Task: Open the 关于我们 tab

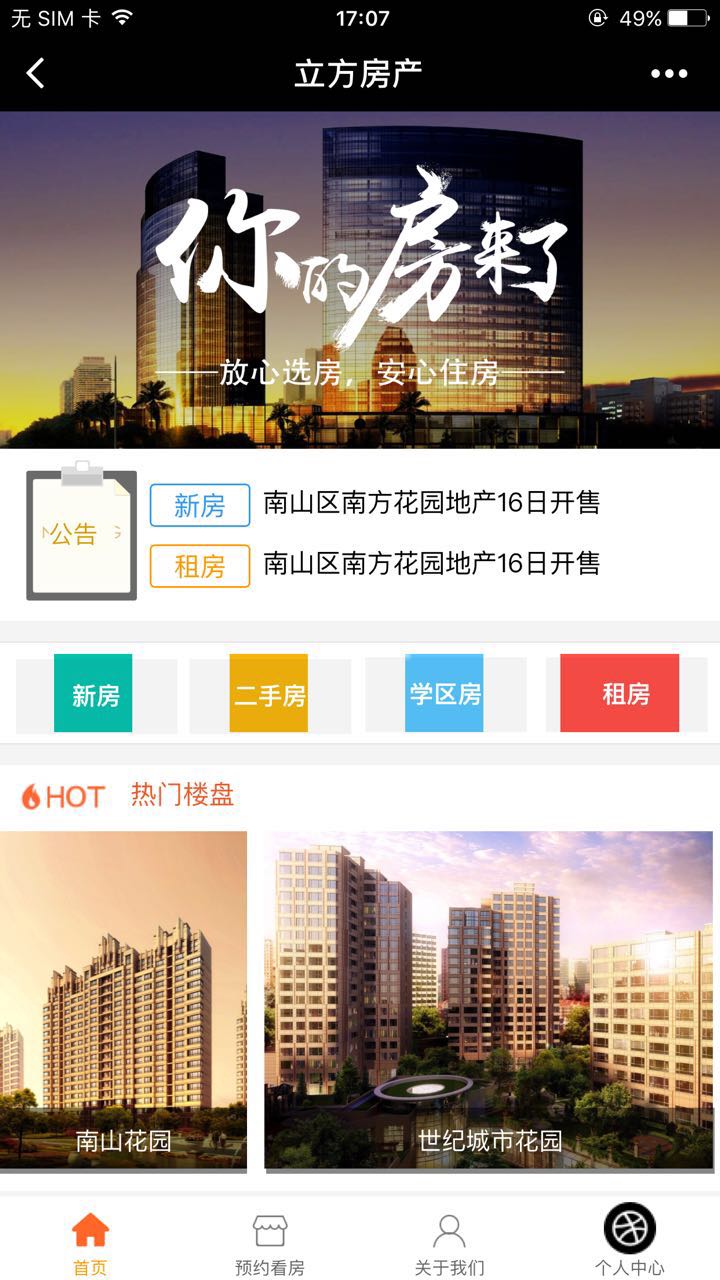Action: tap(449, 1243)
